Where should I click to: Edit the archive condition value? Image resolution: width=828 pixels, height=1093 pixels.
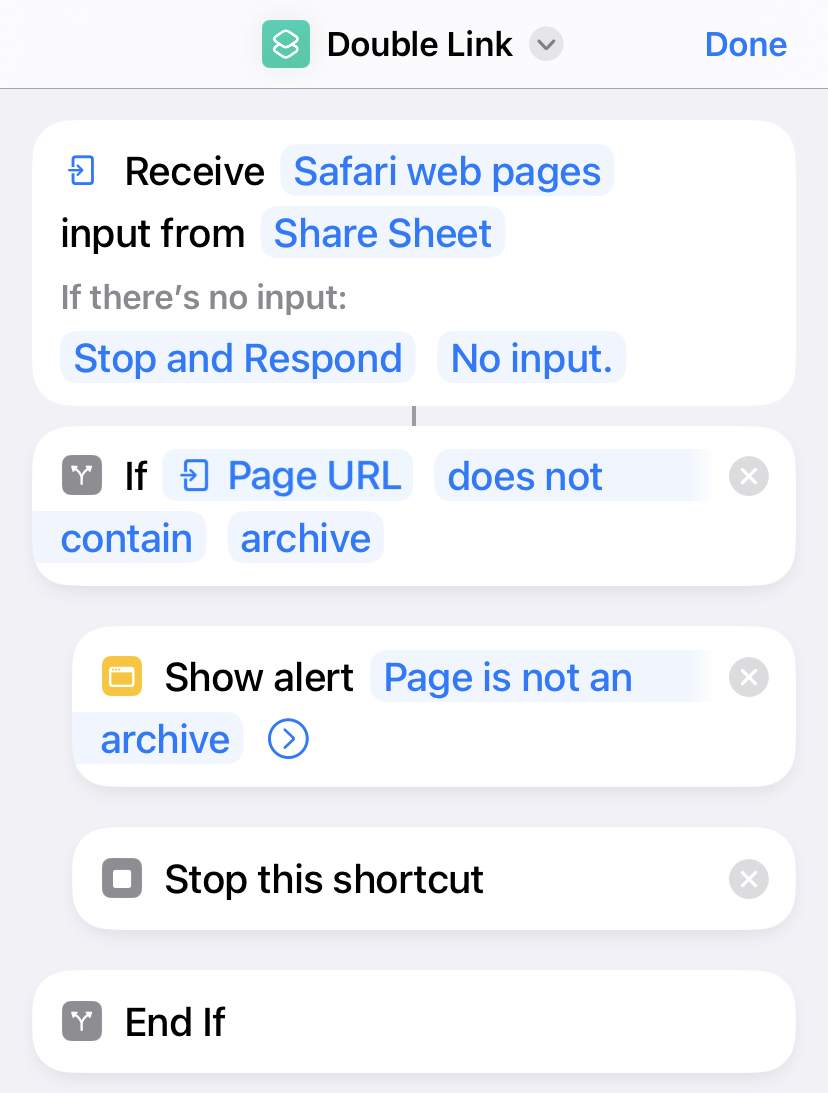[305, 538]
